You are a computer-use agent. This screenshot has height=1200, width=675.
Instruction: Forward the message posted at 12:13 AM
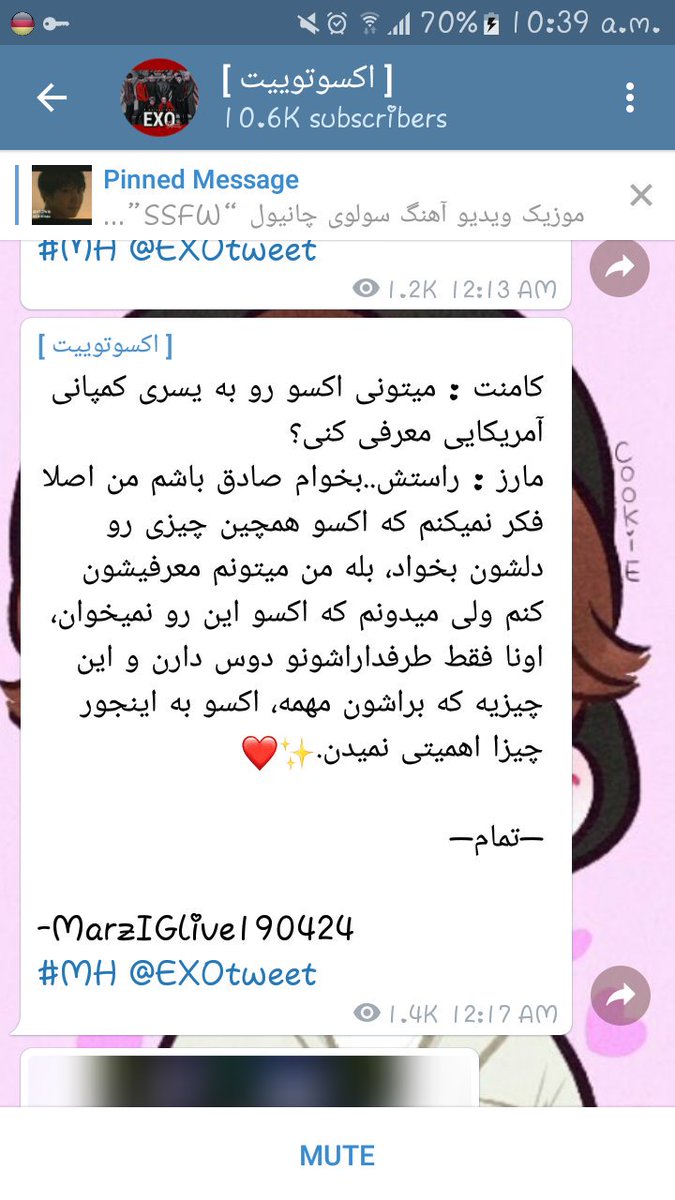pyautogui.click(x=620, y=266)
